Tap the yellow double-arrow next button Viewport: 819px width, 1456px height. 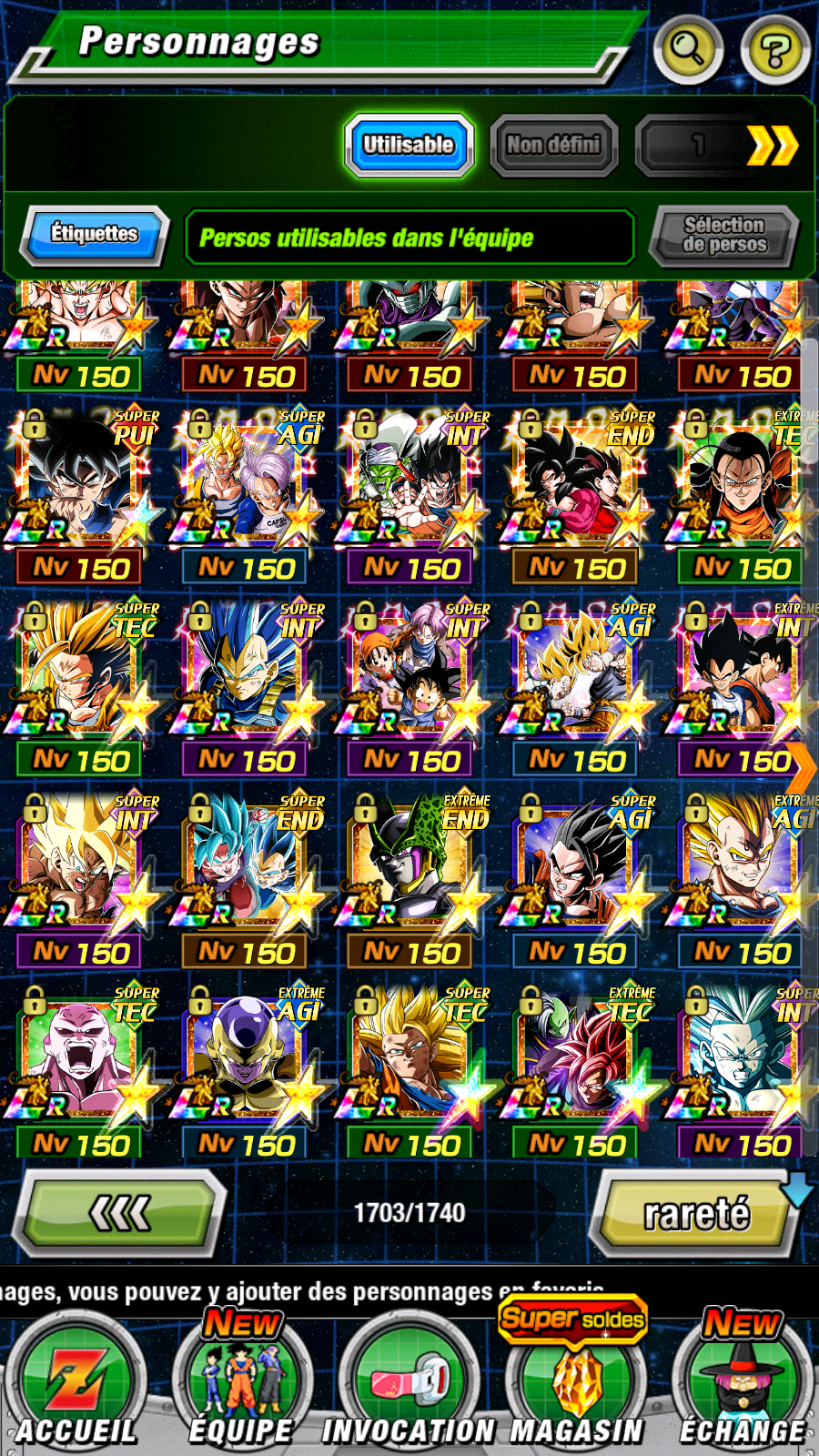coord(771,146)
